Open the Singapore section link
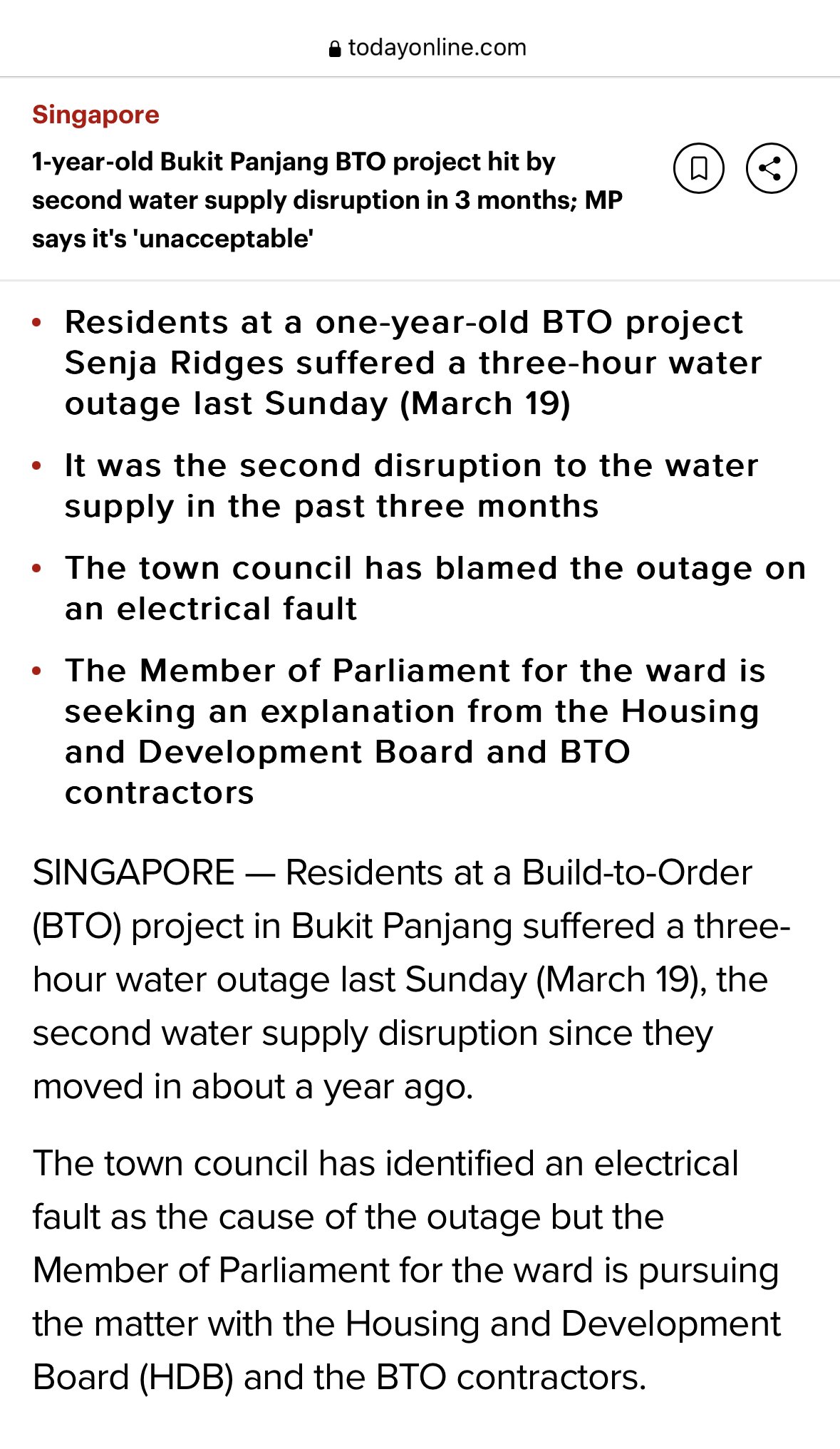This screenshot has height=1449, width=840. (x=96, y=115)
